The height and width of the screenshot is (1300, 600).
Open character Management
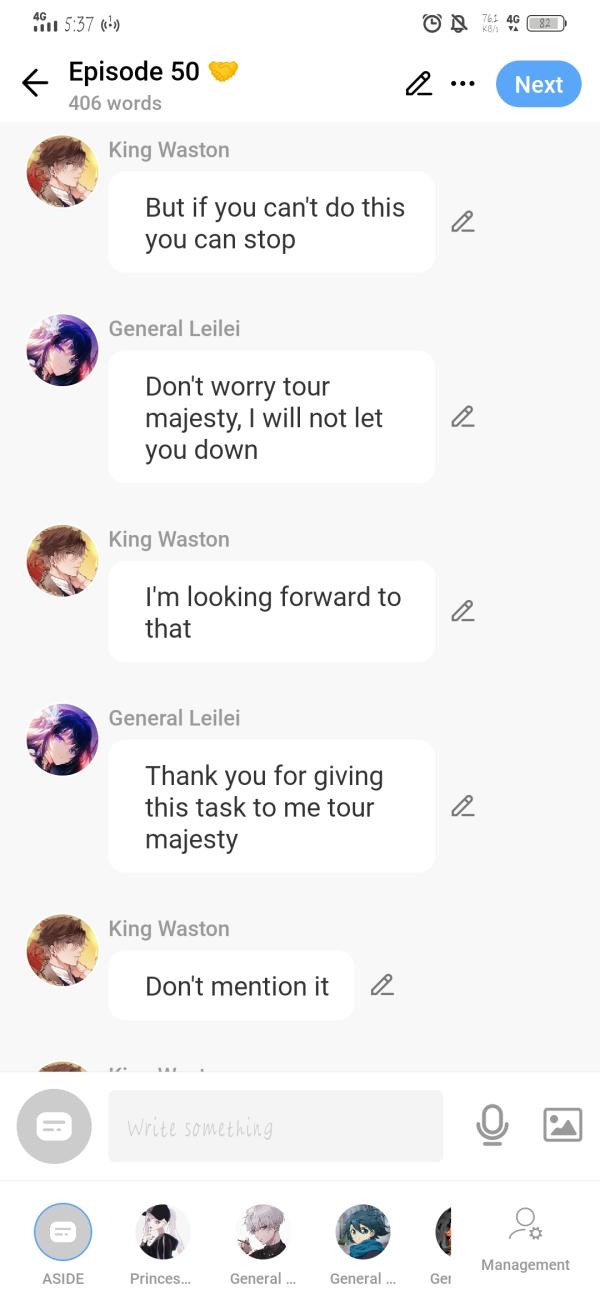[525, 1240]
